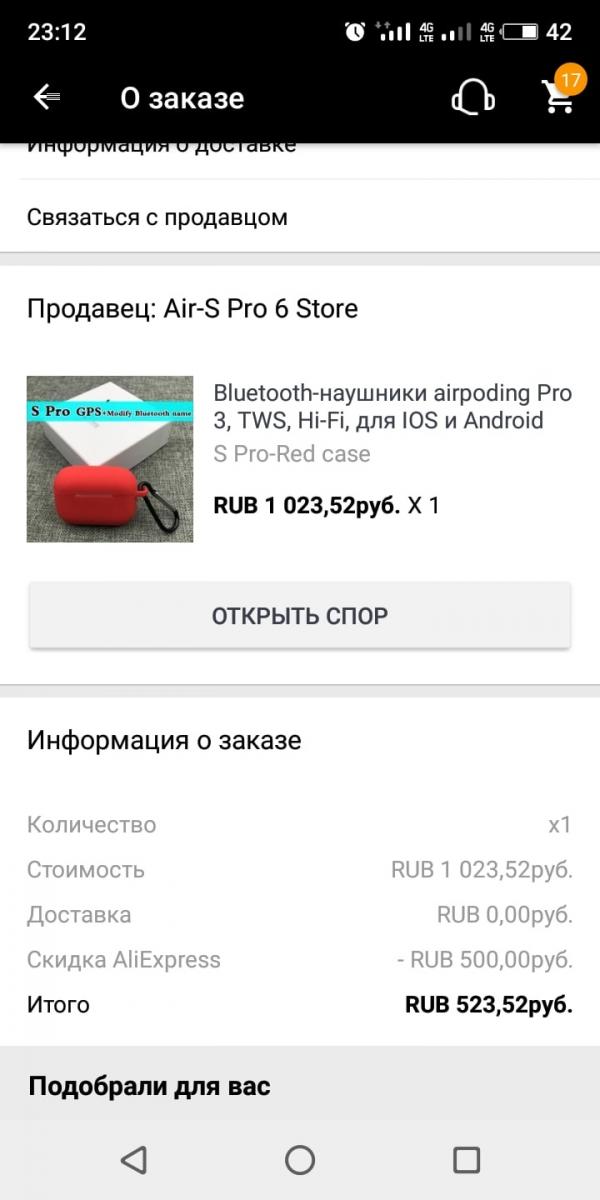This screenshot has width=600, height=1200.
Task: Open recent apps from the navigation bar
Action: [466, 1160]
